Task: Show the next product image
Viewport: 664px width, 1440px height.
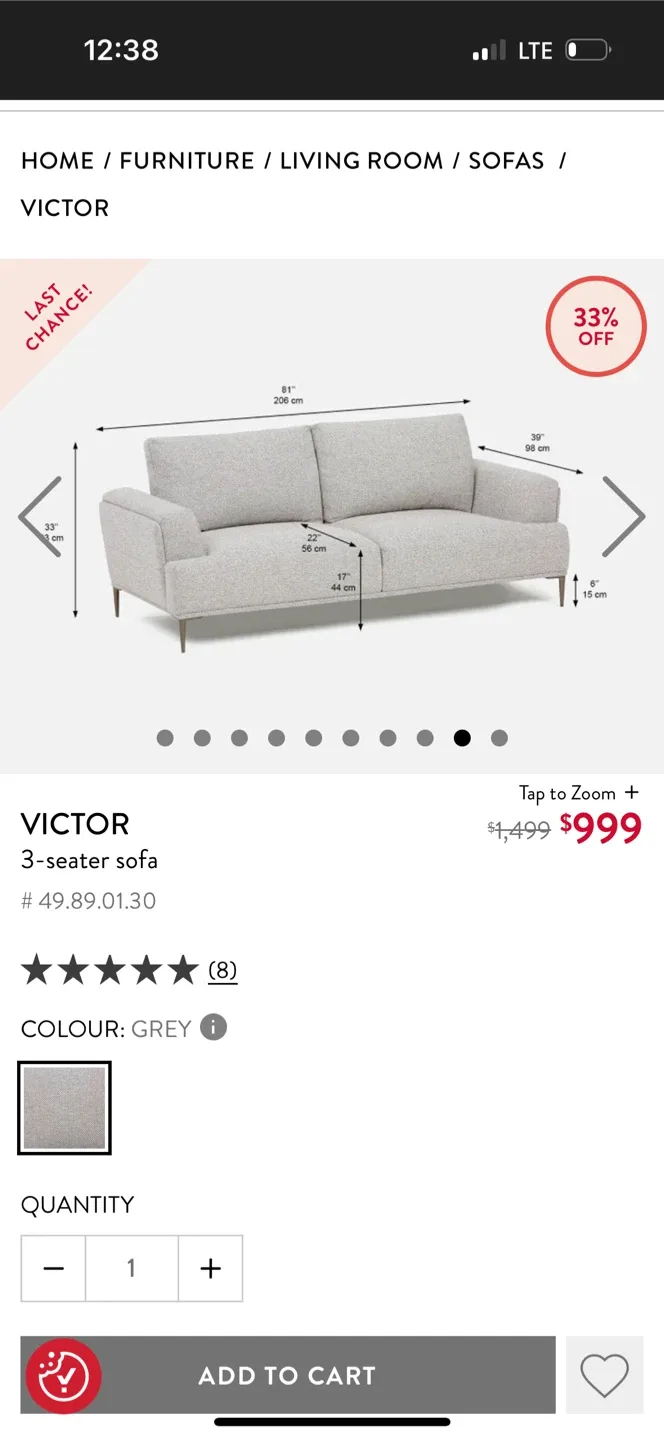Action: click(623, 516)
